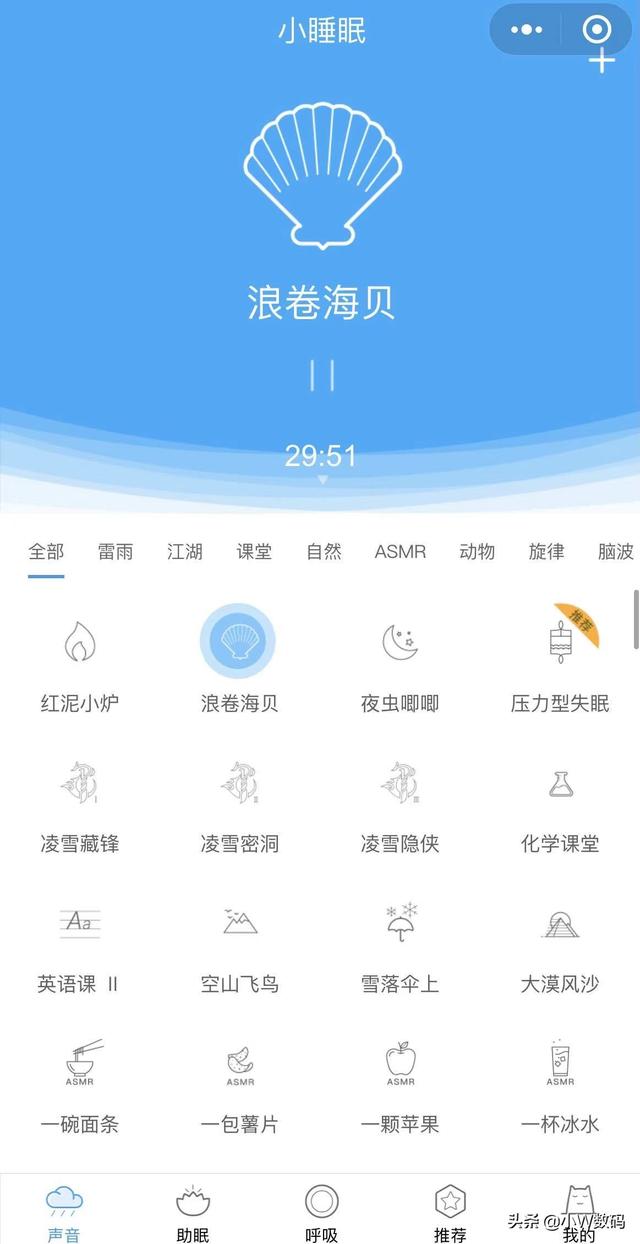Switch to the 推荐 bottom tab

450,1213
